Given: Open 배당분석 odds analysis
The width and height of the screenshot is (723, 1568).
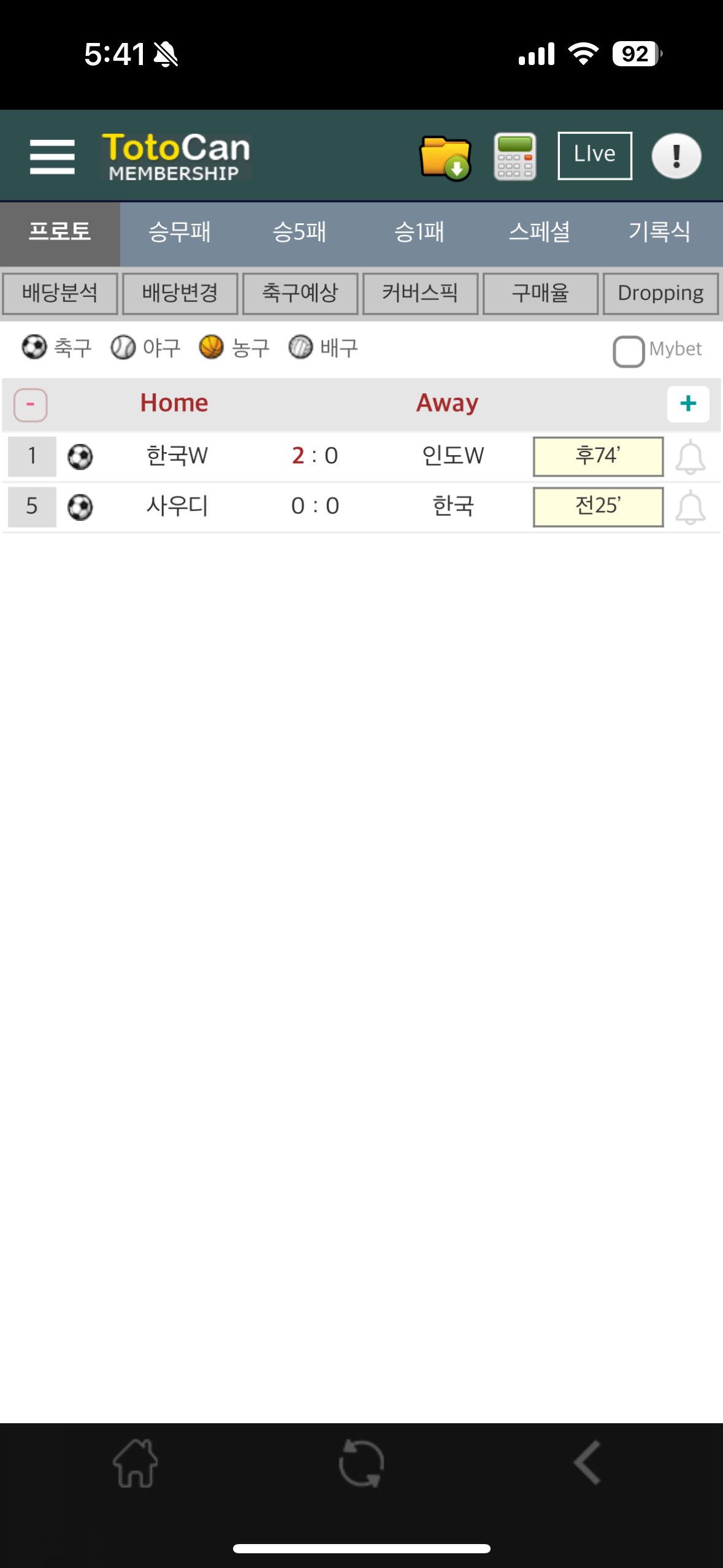Looking at the screenshot, I should (x=59, y=293).
